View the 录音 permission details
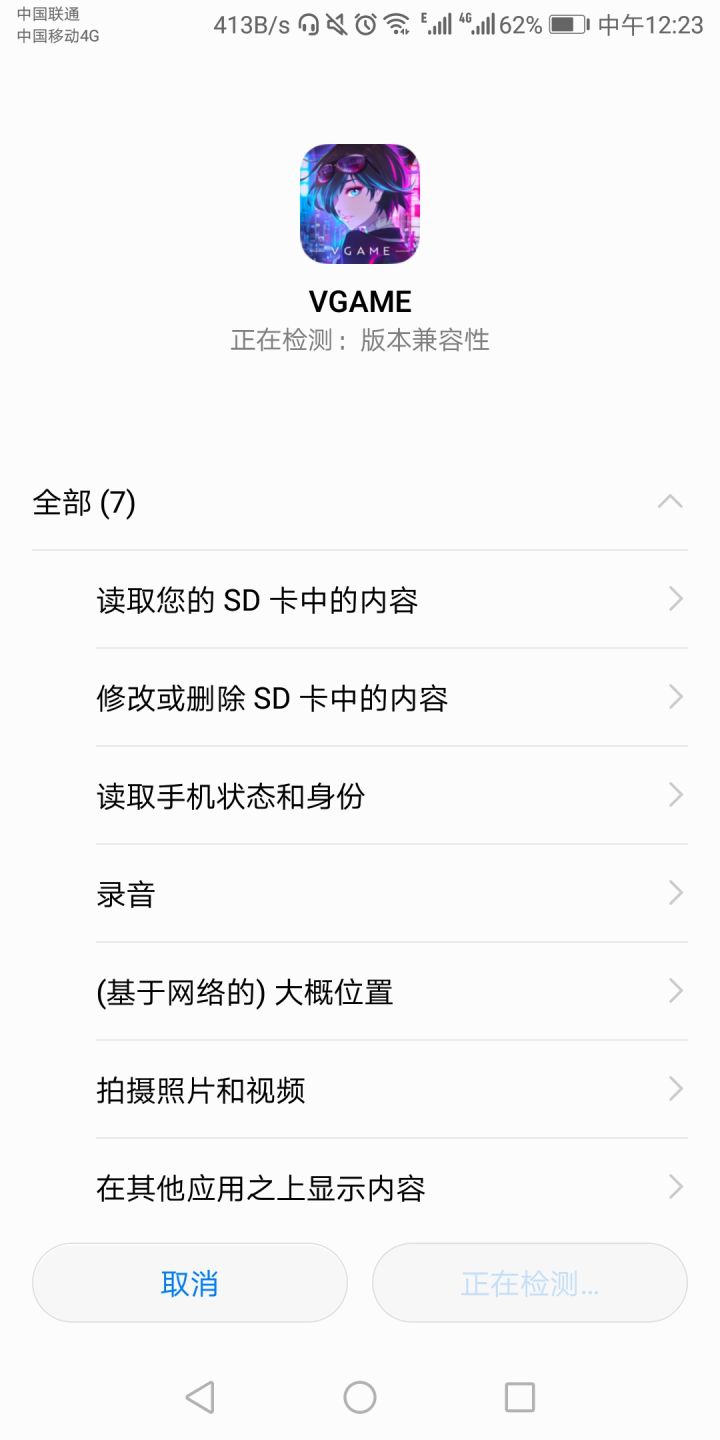The image size is (720, 1440). coord(392,894)
